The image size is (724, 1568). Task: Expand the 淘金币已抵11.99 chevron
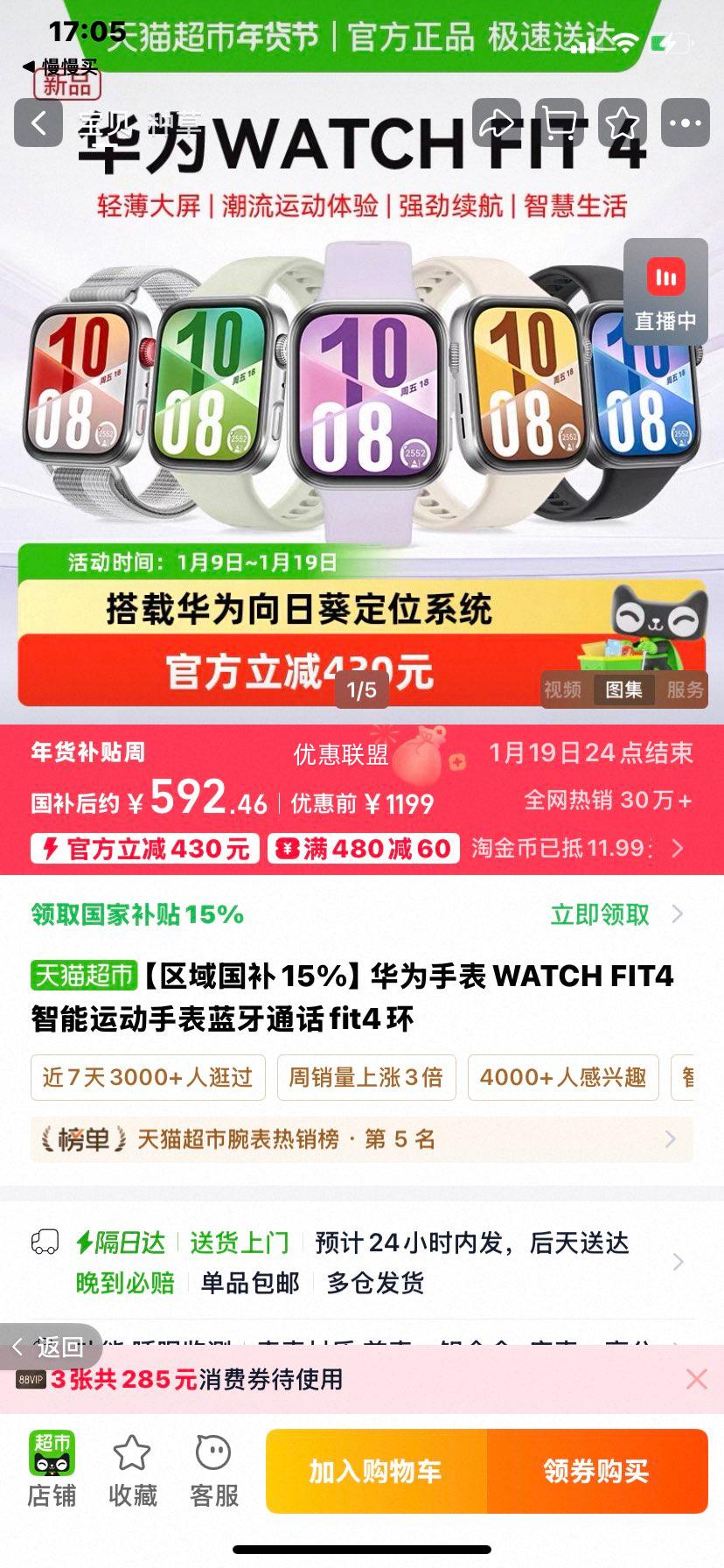coord(676,848)
